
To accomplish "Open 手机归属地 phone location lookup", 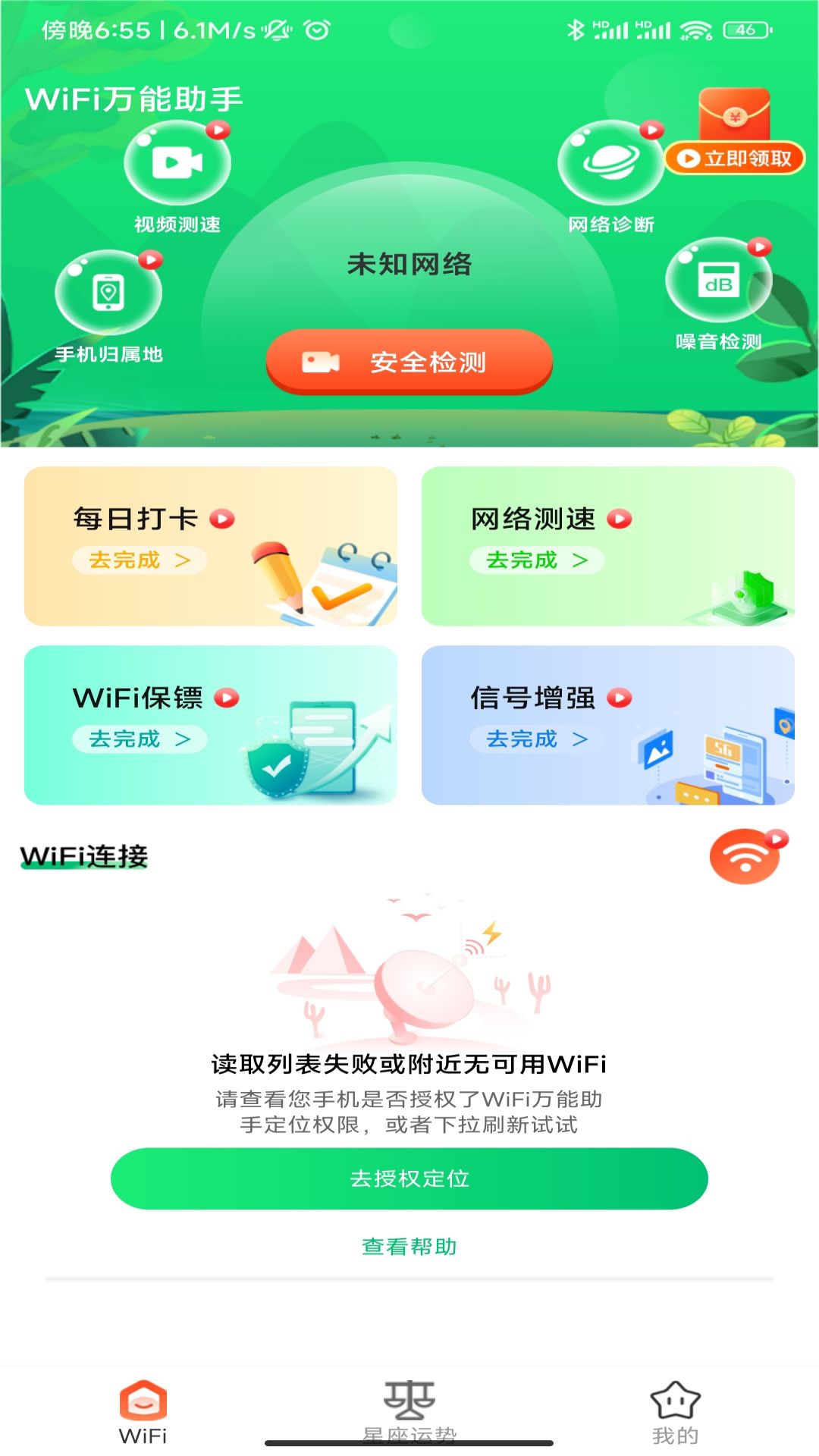I will 108,306.
